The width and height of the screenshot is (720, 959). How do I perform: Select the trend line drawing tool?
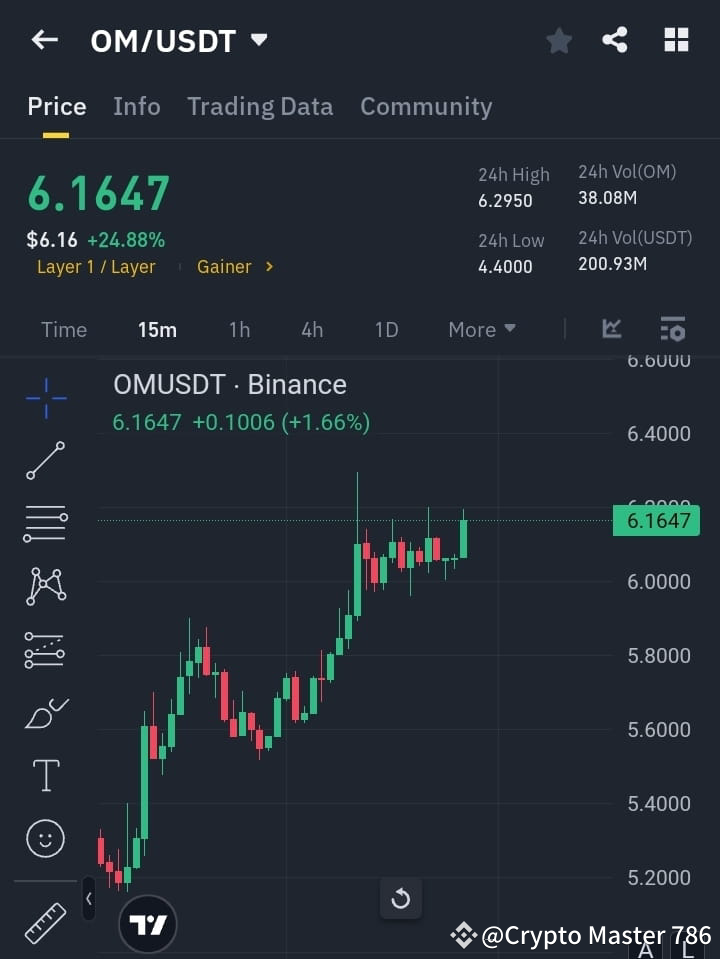44,461
